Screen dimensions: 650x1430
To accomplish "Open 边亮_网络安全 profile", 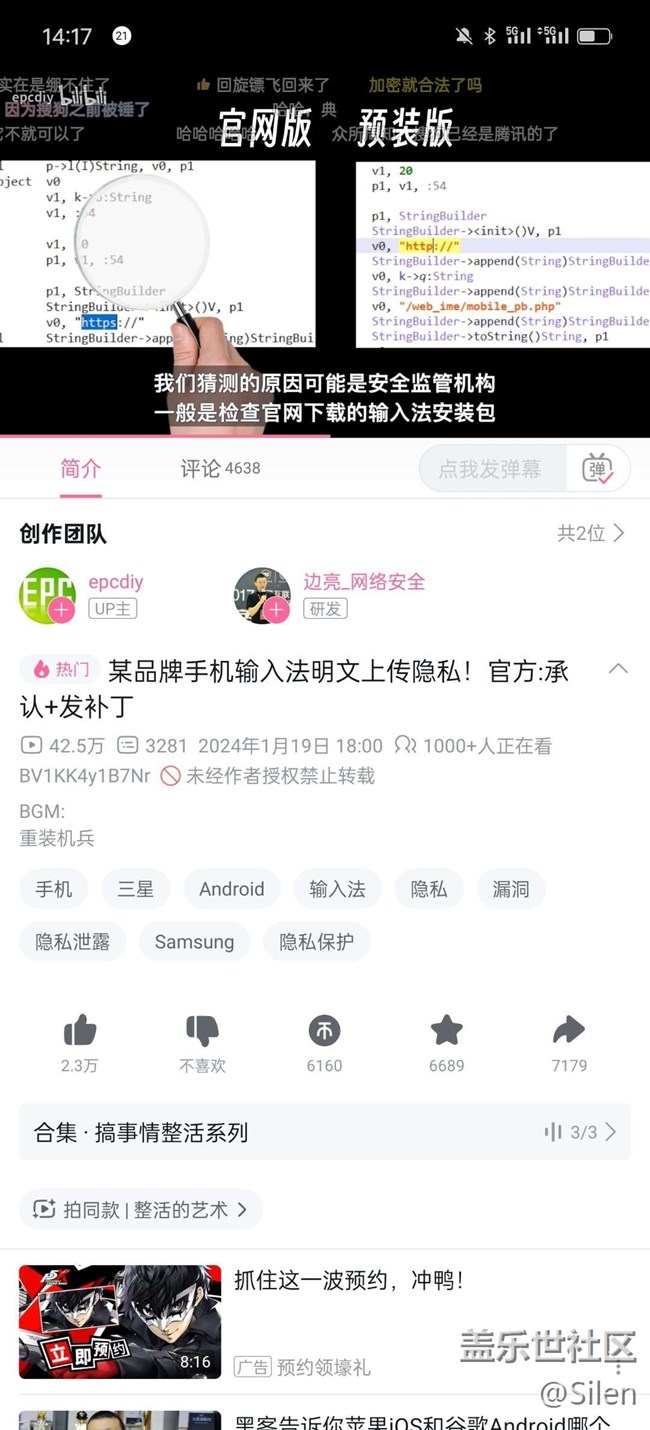I will click(x=364, y=582).
